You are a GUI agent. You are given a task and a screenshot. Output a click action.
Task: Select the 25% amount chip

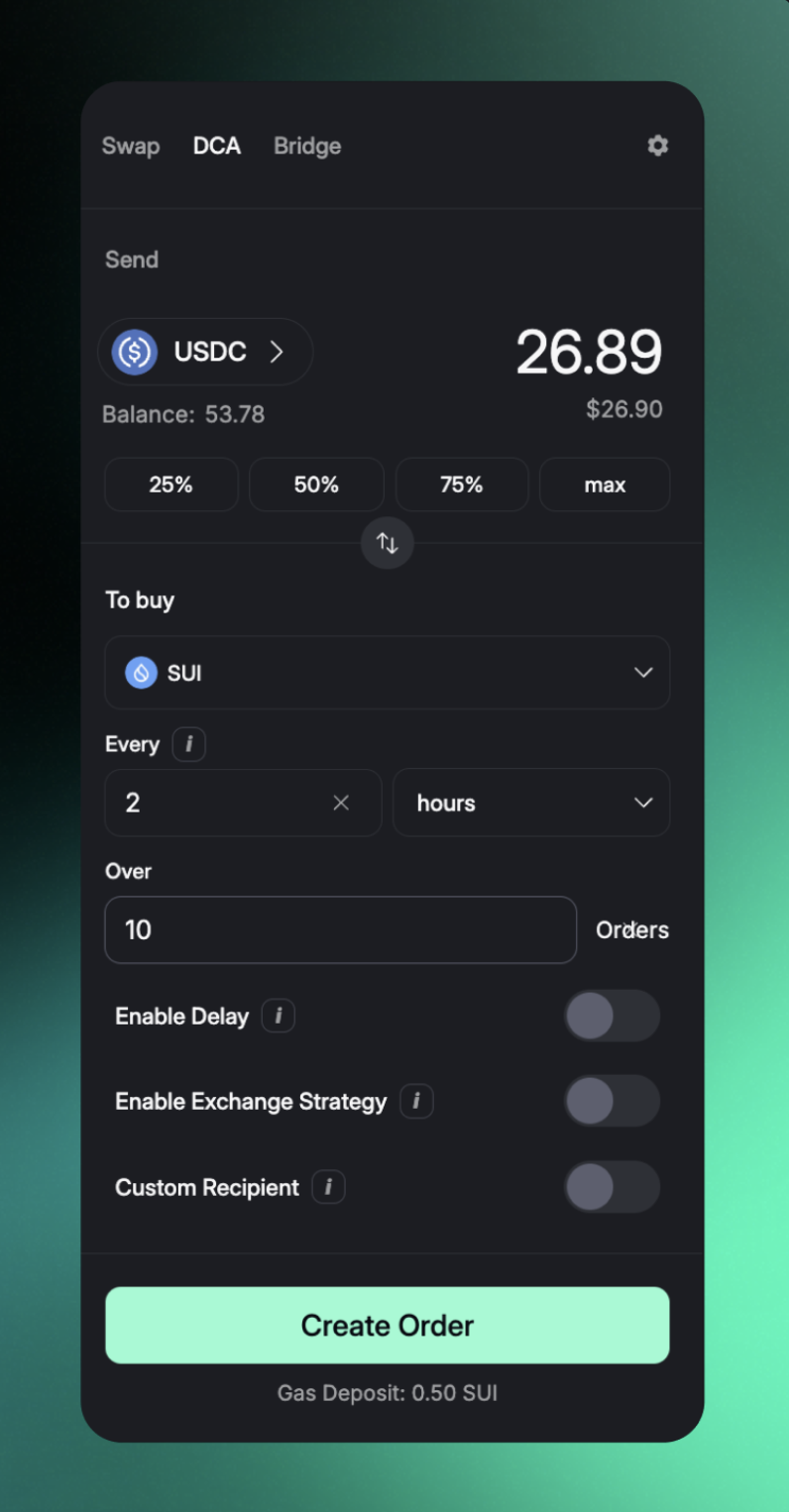click(171, 485)
